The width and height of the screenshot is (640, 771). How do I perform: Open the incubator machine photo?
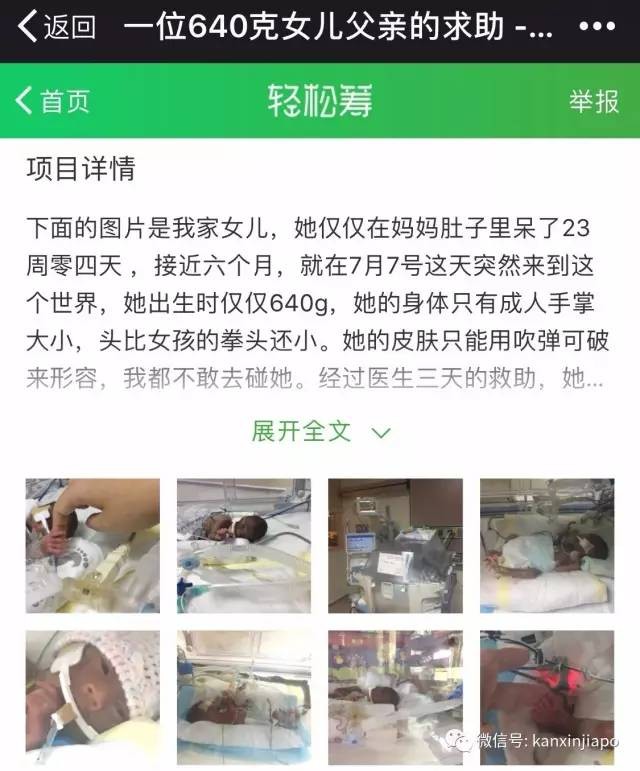[x=395, y=545]
